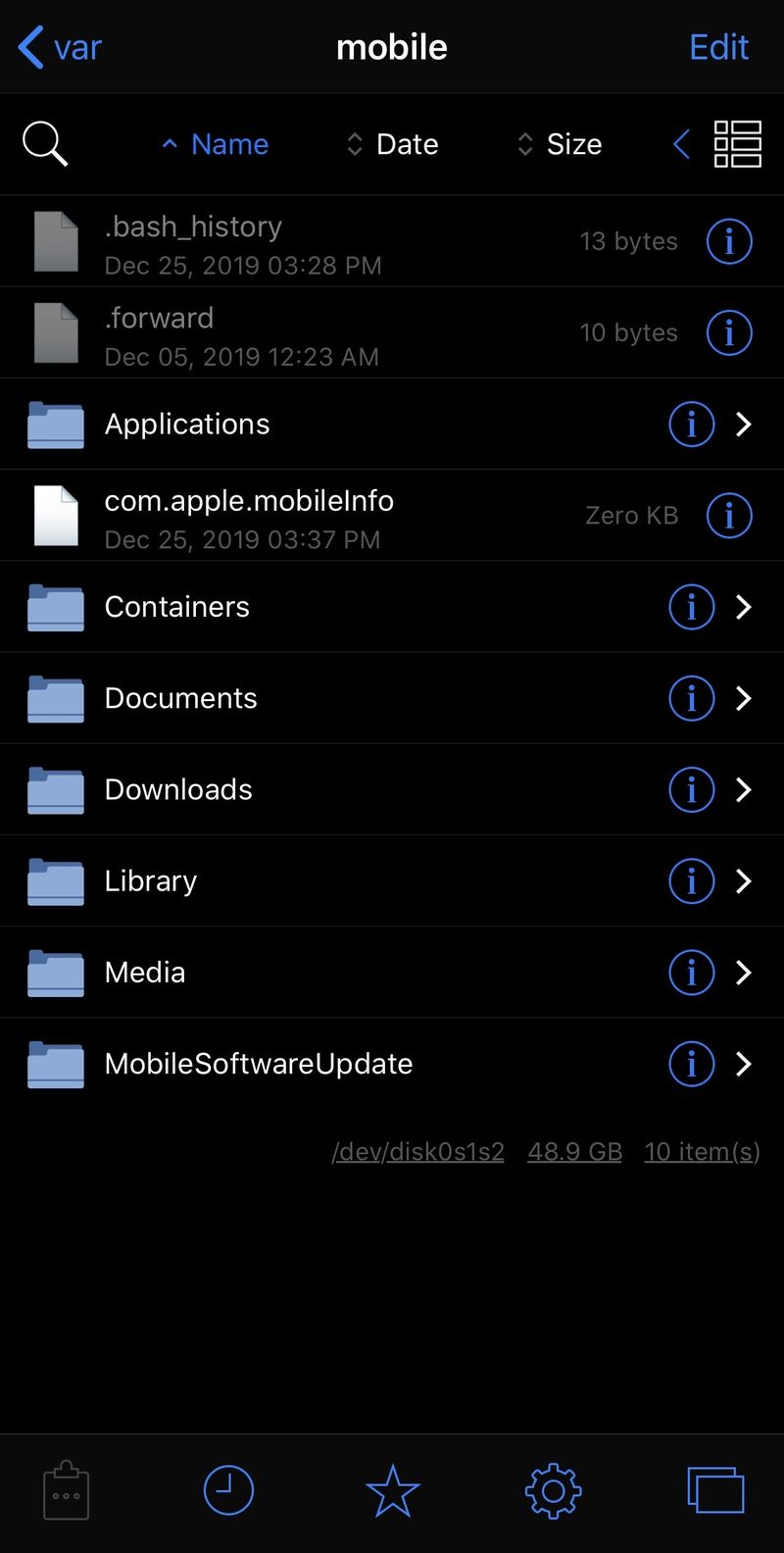
Task: Open the Library folder
Action: (x=392, y=880)
